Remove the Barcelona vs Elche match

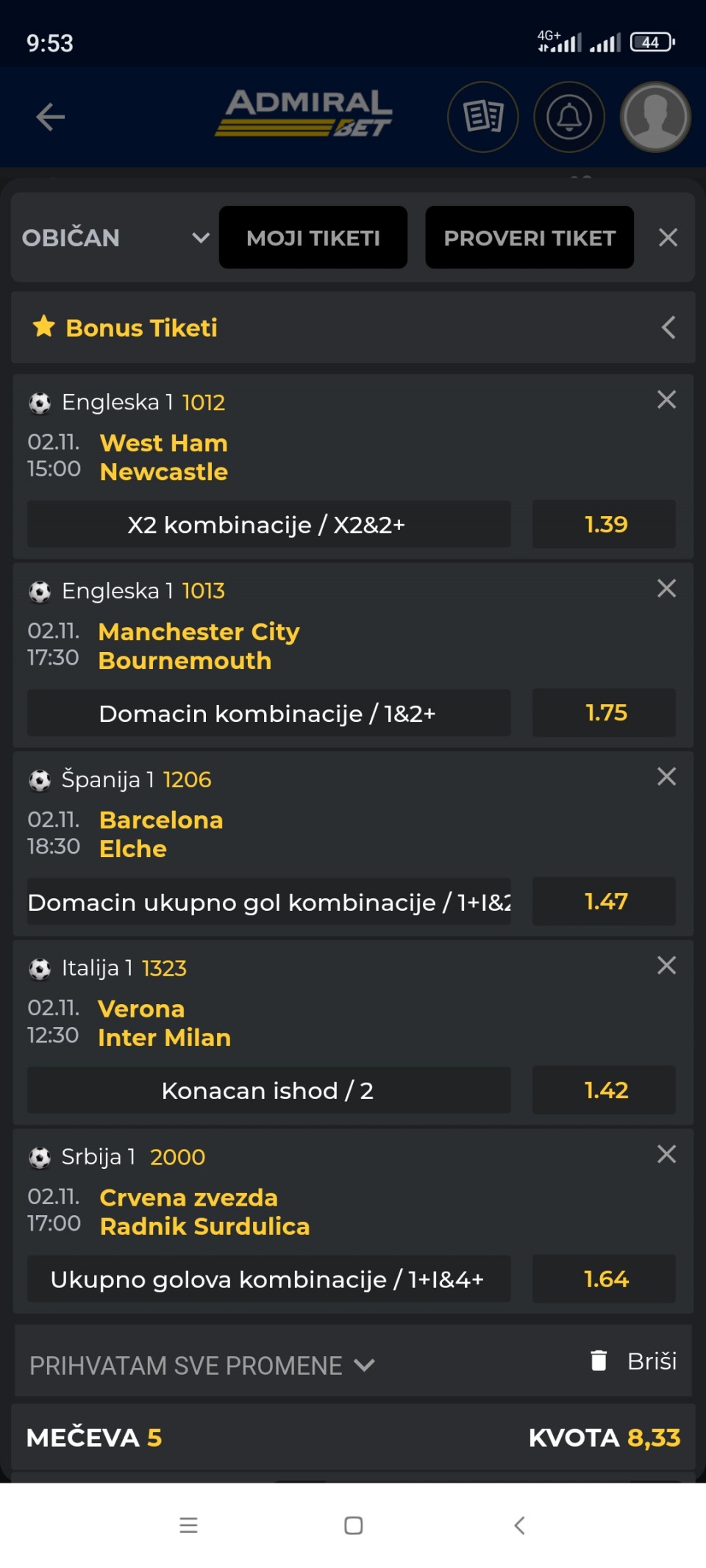(x=666, y=776)
